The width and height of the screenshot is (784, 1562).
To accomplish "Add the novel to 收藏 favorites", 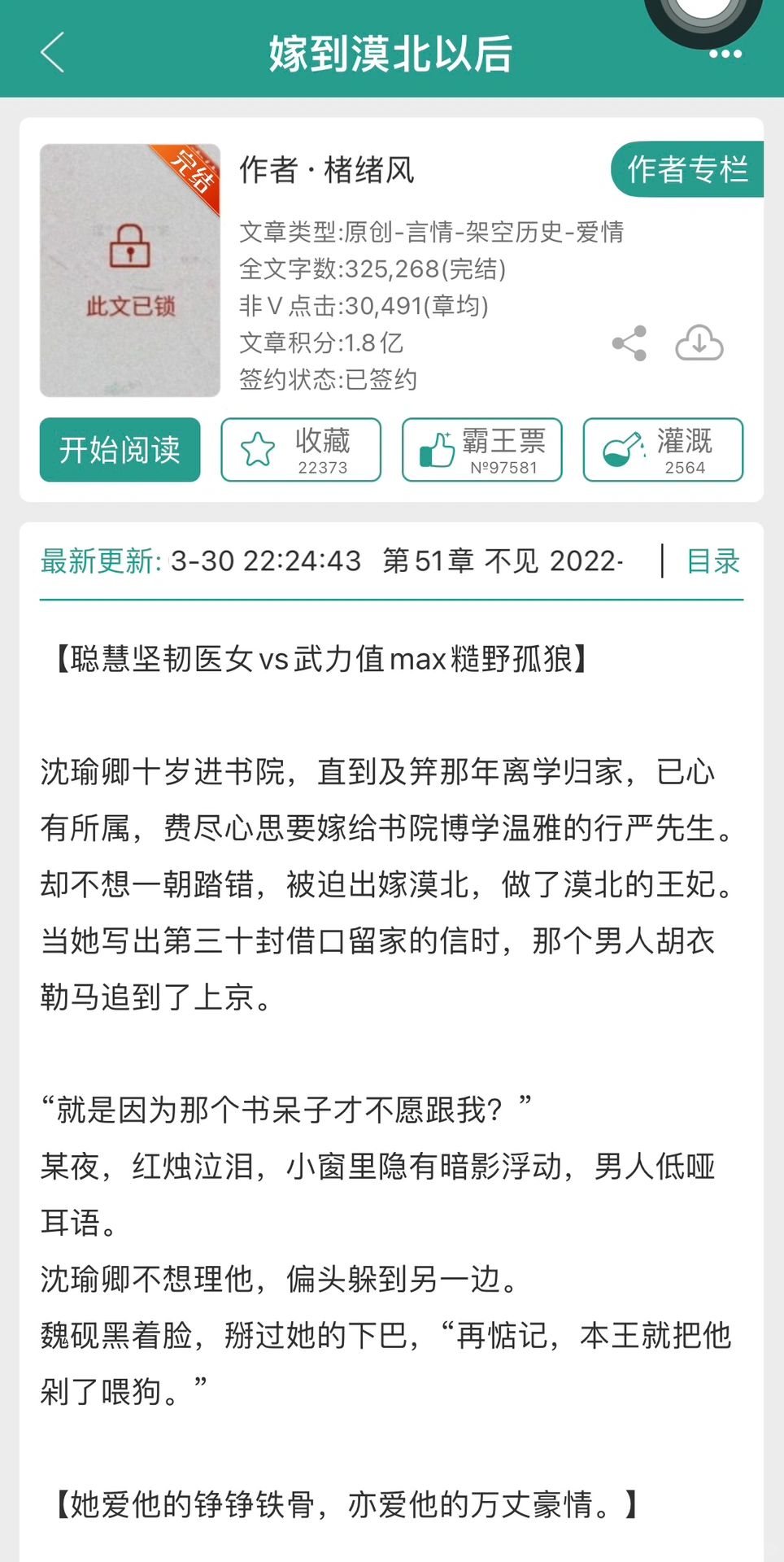I will (x=301, y=450).
